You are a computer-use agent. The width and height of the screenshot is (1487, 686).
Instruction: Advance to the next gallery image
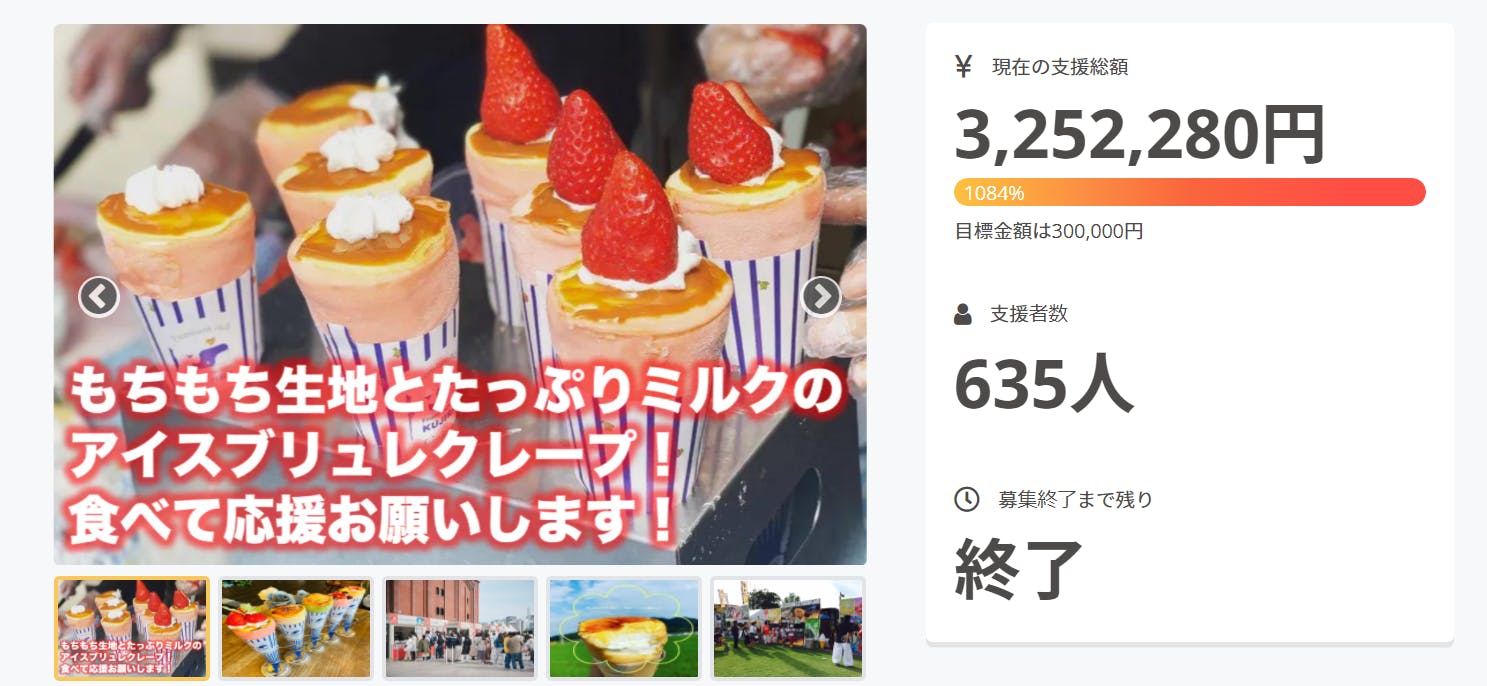click(x=821, y=296)
